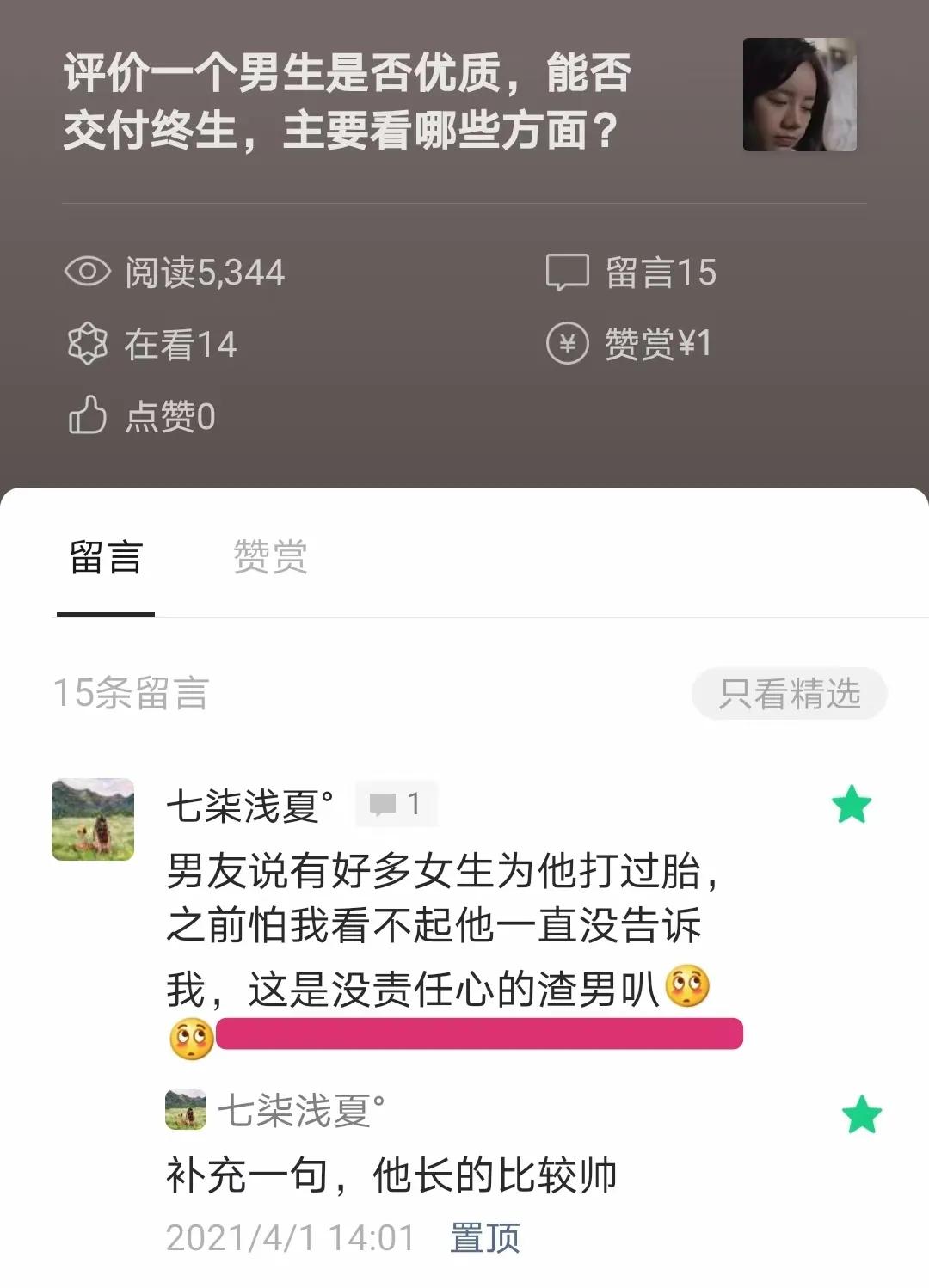The image size is (929, 1288).
Task: Expand the full comment thread via reply icon
Action: click(x=395, y=804)
